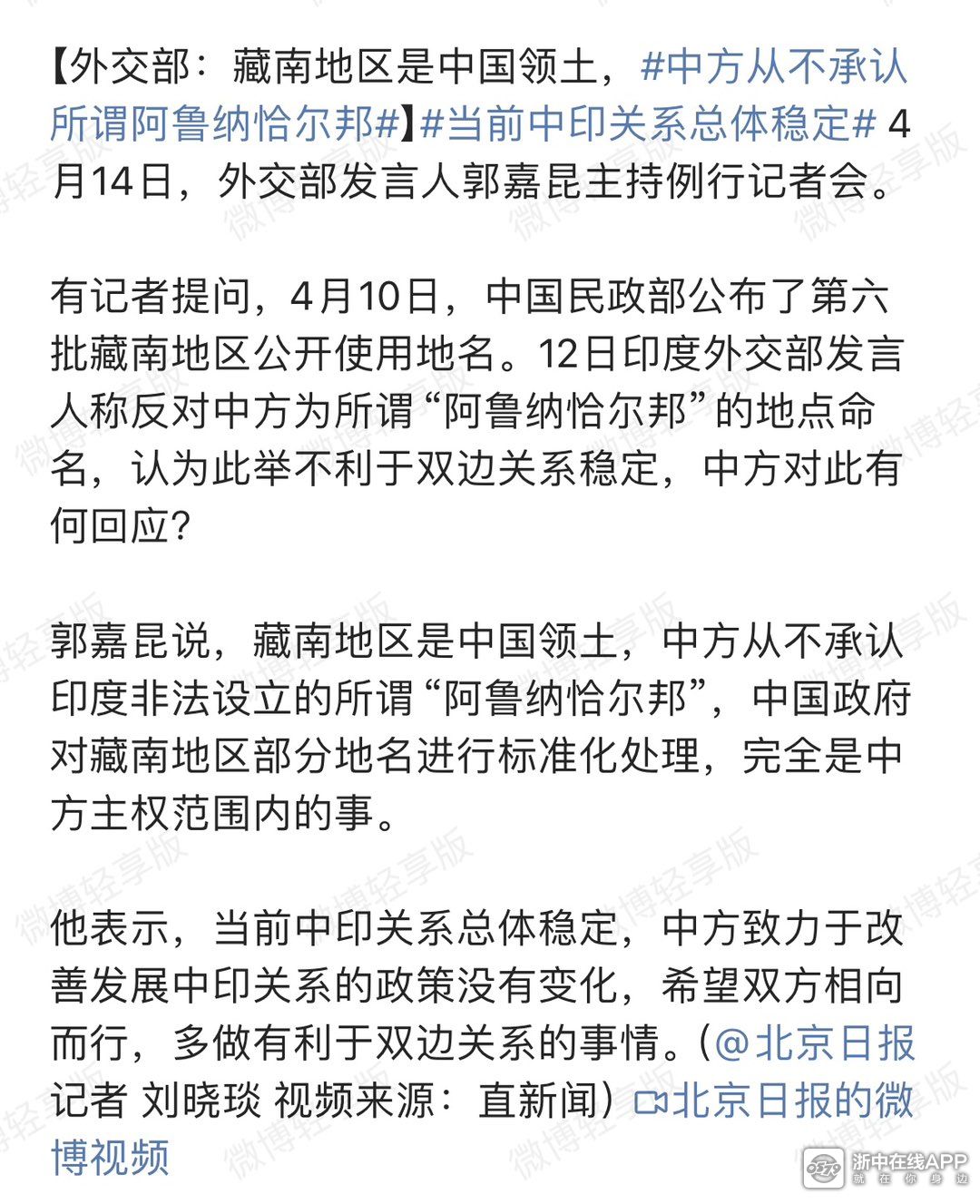Play 北京日报的微博视频 link

pyautogui.click(x=773, y=1101)
